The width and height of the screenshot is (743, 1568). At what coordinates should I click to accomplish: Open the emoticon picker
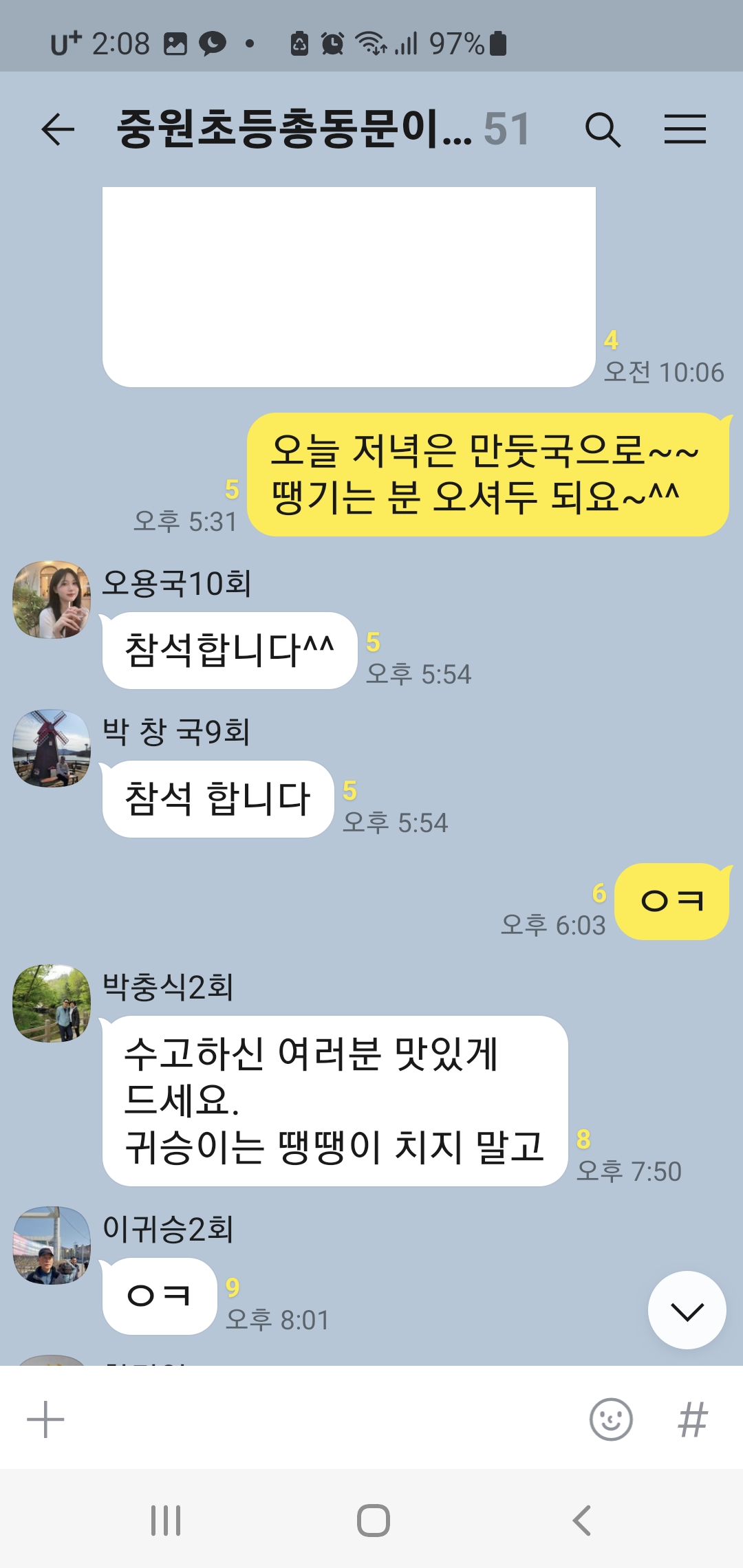[611, 1419]
